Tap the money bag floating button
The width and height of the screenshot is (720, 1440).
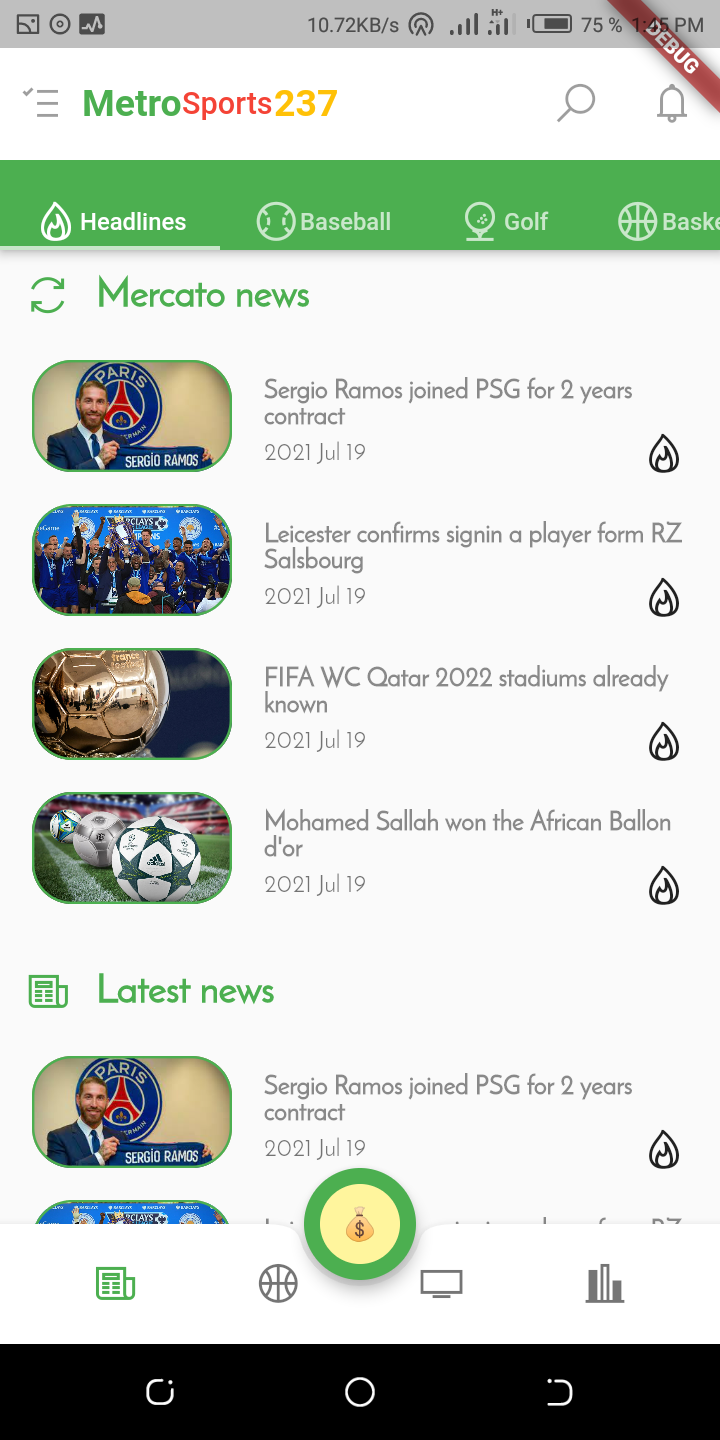pyautogui.click(x=360, y=1224)
